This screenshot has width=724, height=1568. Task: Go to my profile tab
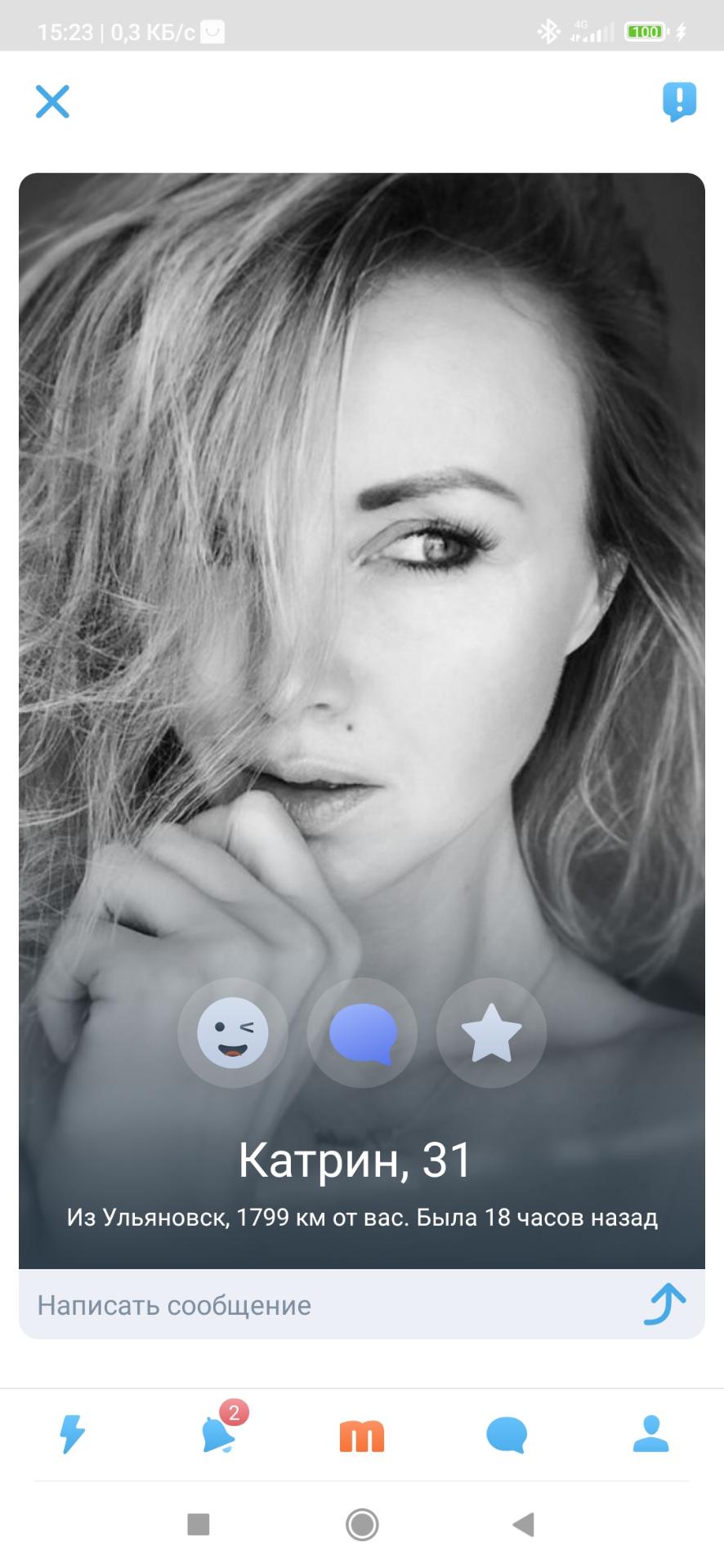point(651,1434)
